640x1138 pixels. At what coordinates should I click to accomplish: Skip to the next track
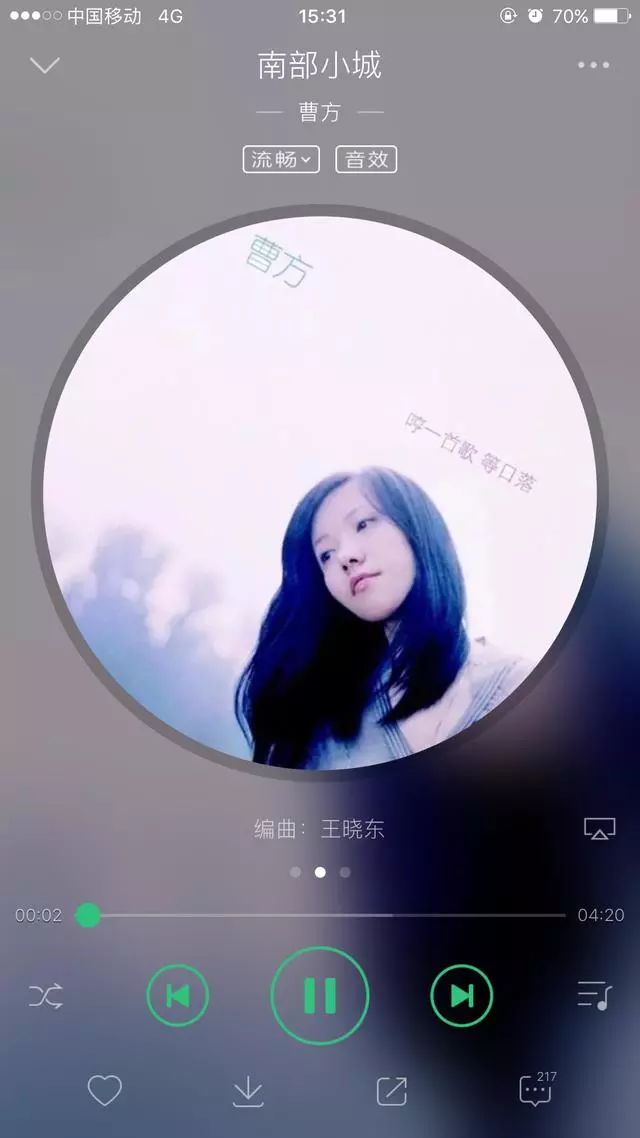point(461,995)
